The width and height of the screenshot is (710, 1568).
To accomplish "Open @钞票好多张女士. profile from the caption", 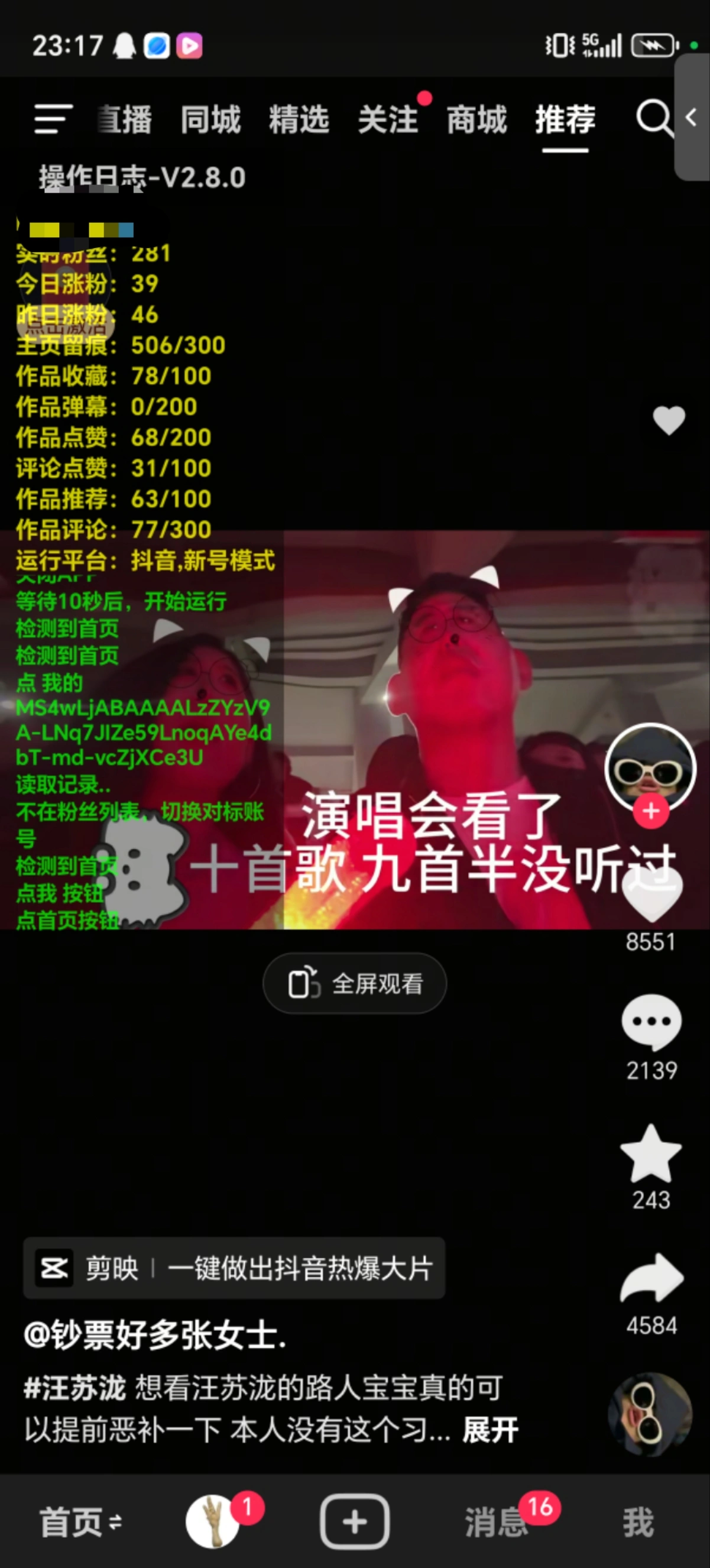I will click(x=155, y=1334).
